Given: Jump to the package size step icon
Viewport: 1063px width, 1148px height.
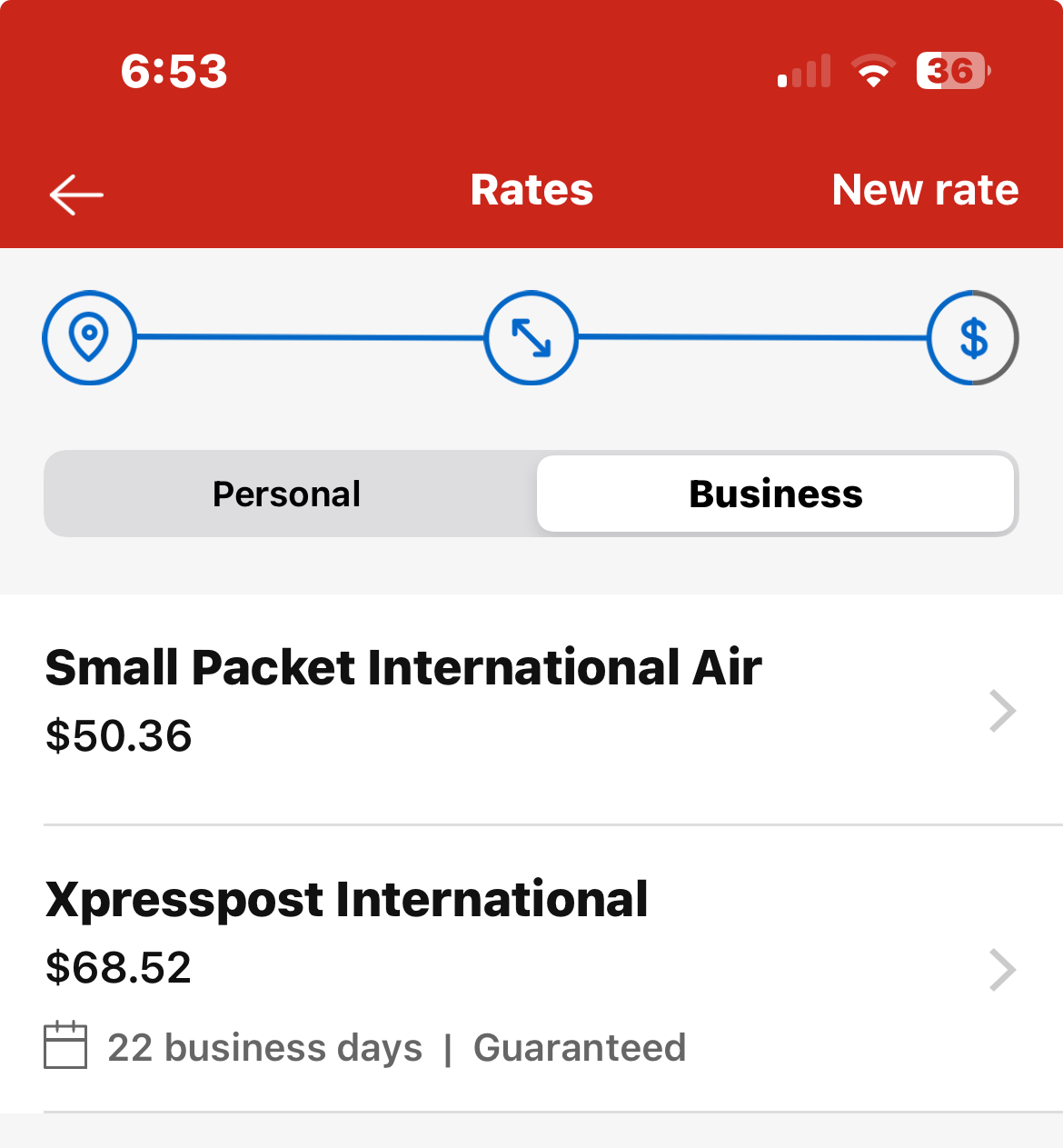Looking at the screenshot, I should click(x=531, y=338).
